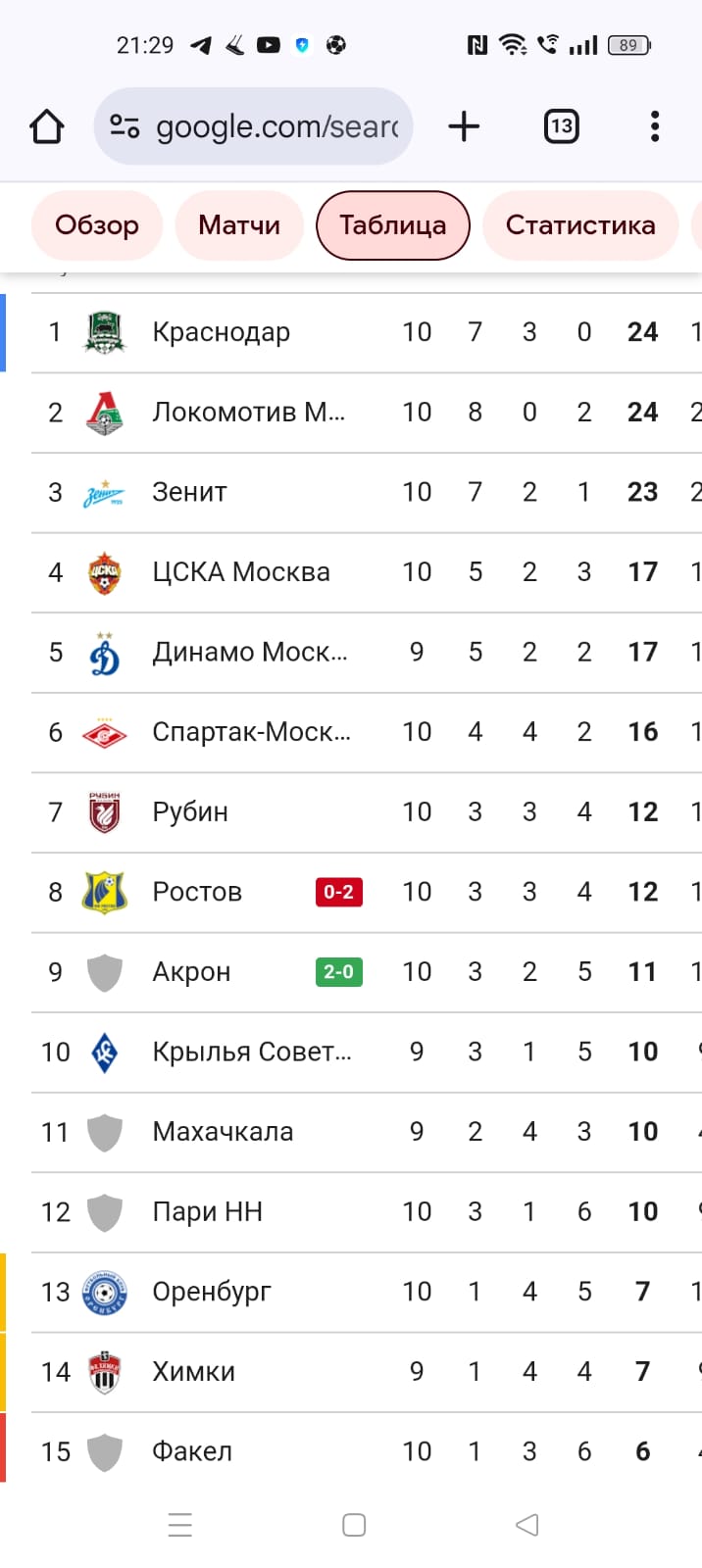Switch to the Обзор tab
The image size is (702, 1568).
click(97, 225)
